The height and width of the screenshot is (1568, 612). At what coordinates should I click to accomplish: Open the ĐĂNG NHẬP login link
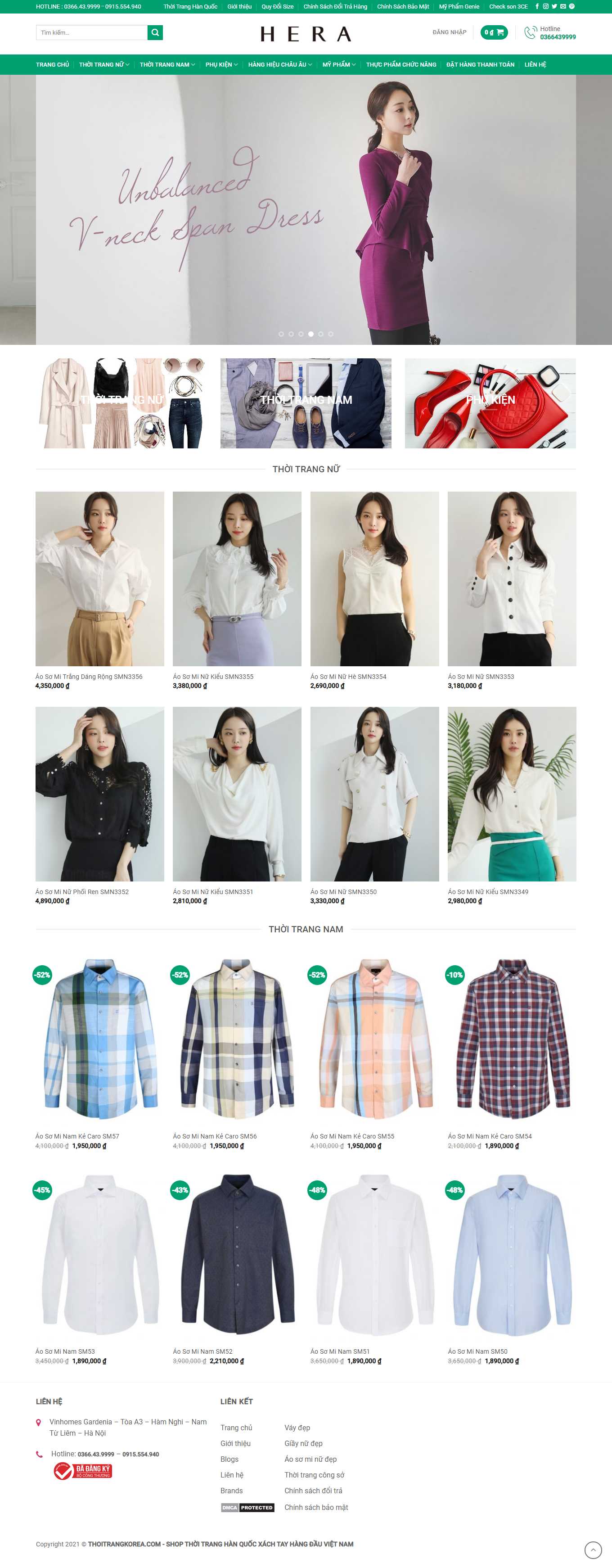click(x=449, y=32)
